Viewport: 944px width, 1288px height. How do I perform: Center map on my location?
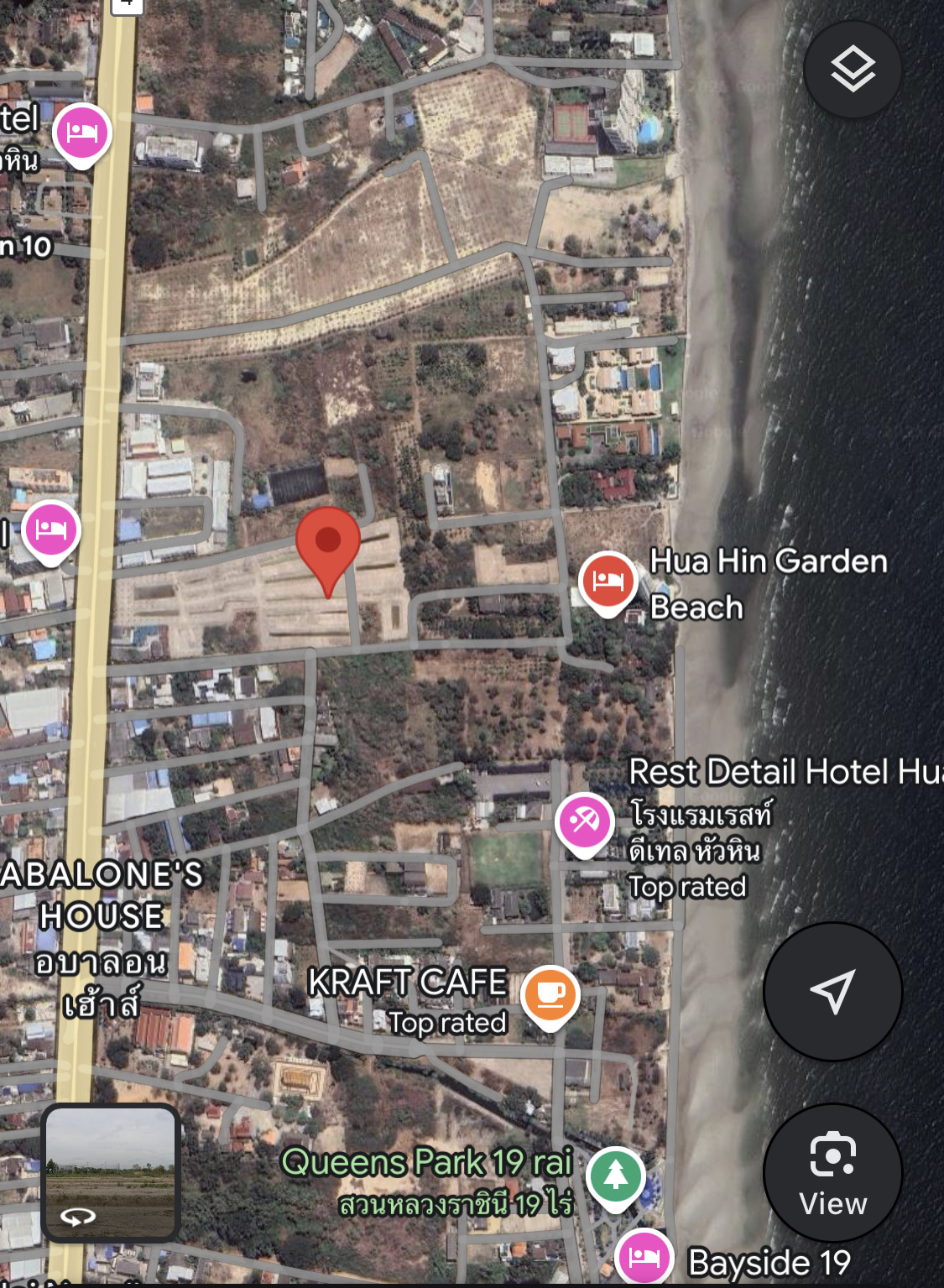[832, 992]
